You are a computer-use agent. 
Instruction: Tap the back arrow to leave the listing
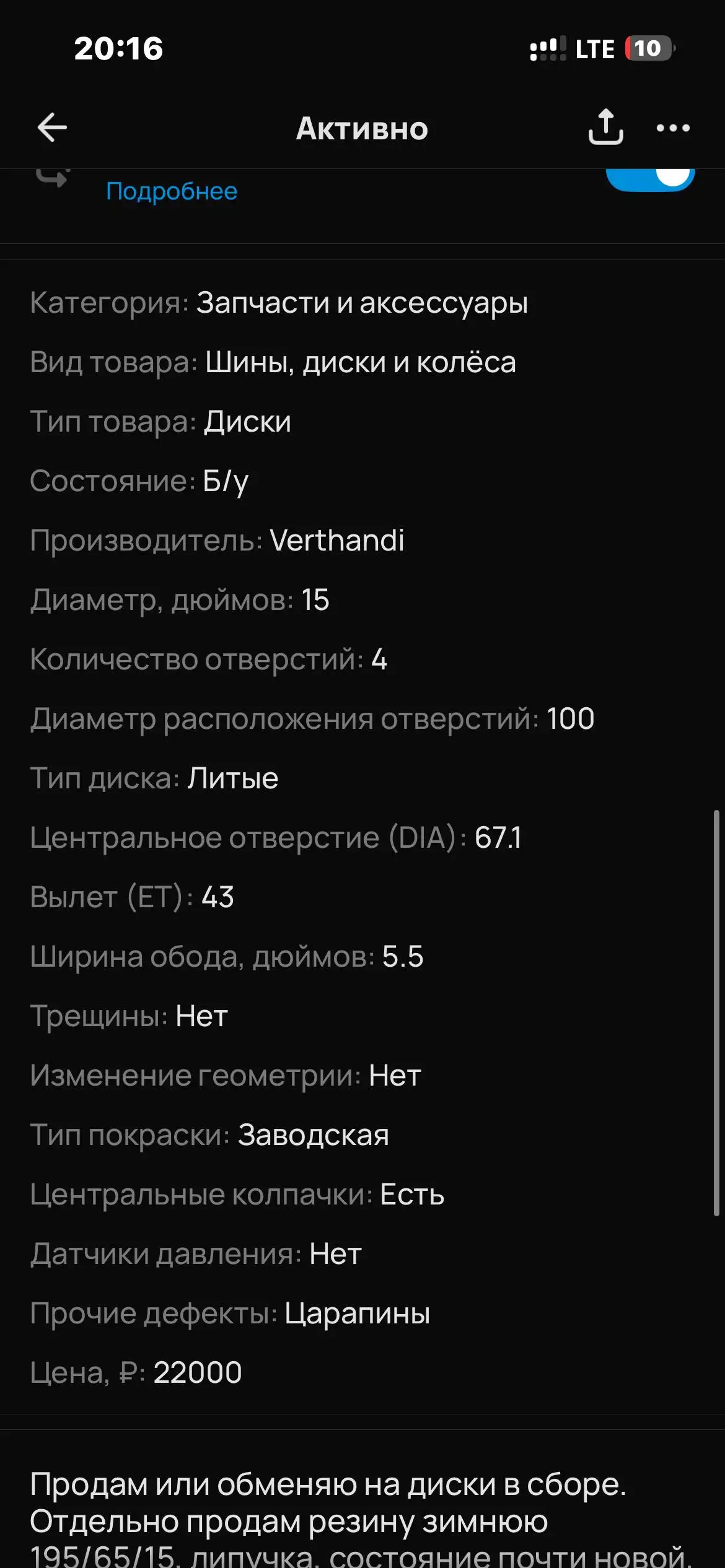(x=53, y=128)
